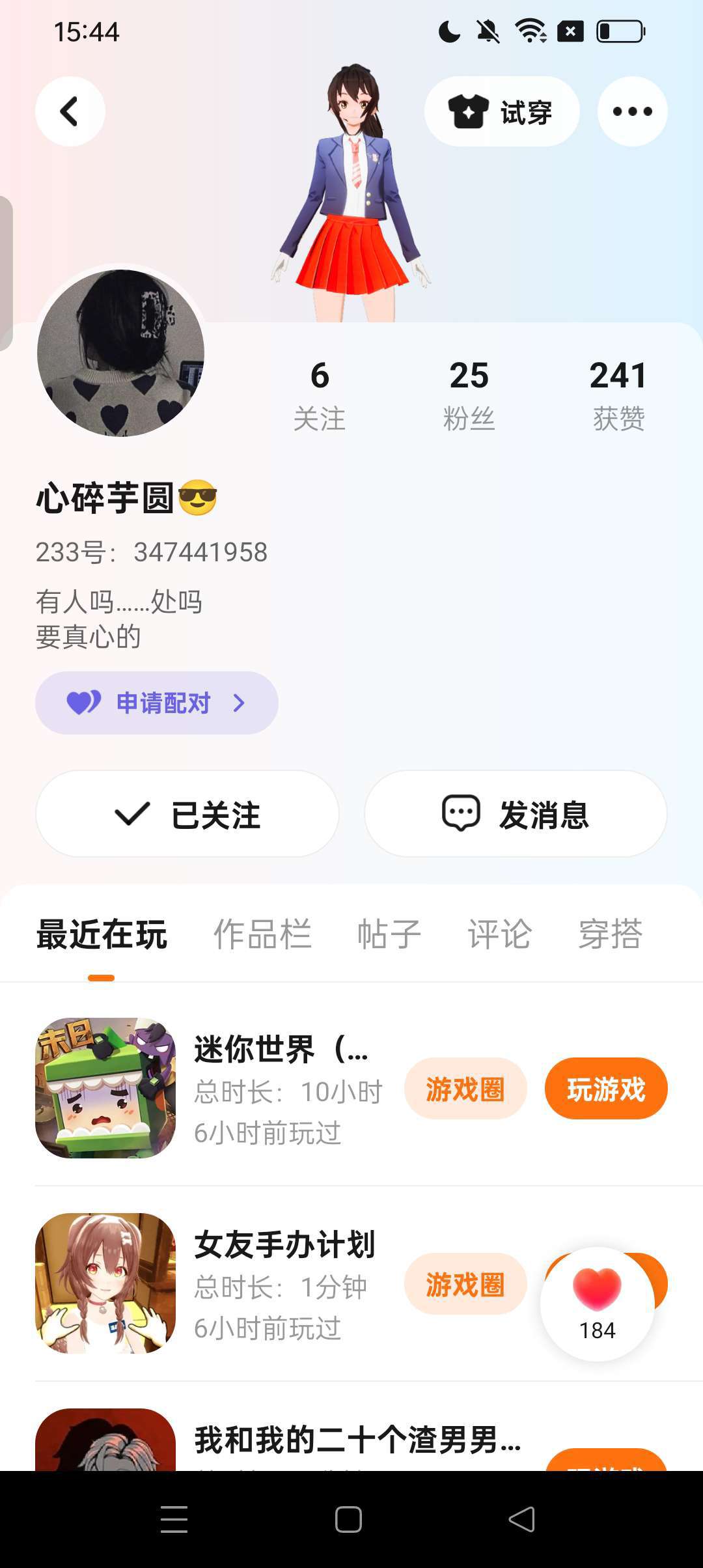This screenshot has width=703, height=1568.
Task: Tap the 申请配对 pairing request chip
Action: [156, 703]
